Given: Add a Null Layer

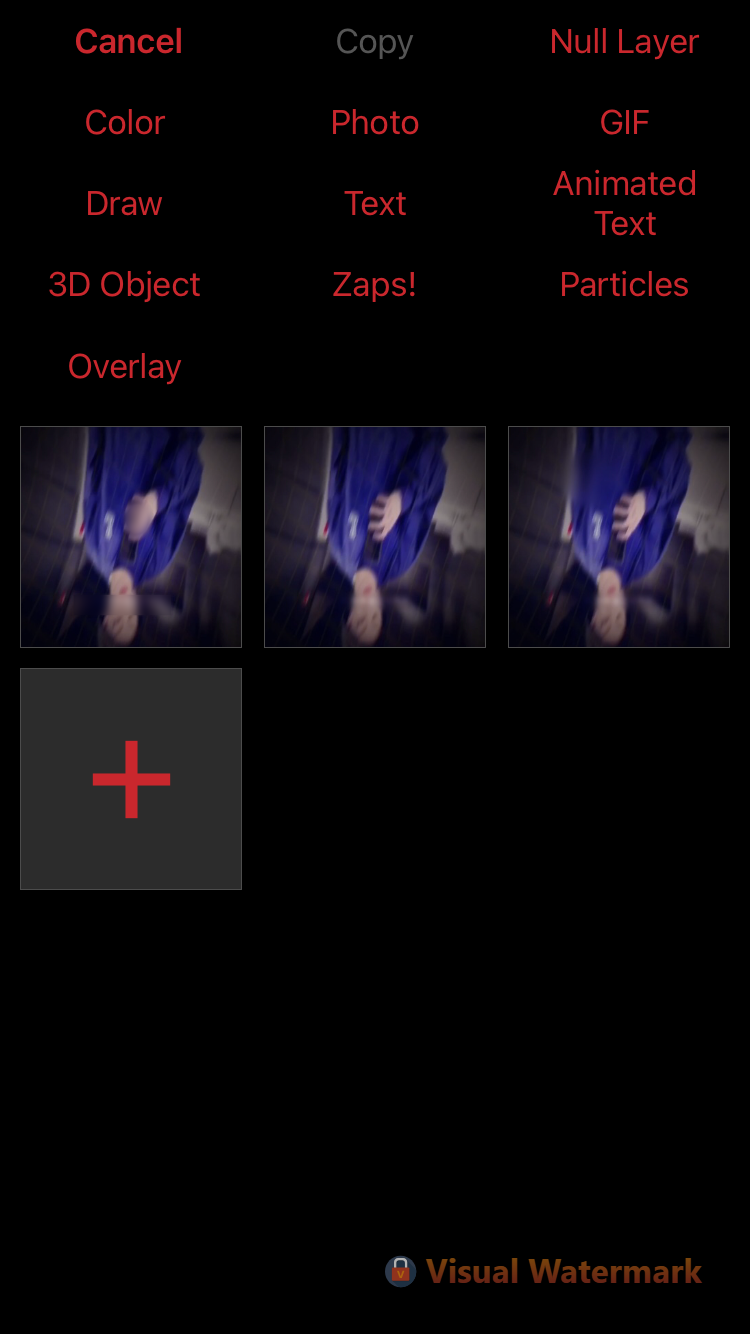Looking at the screenshot, I should click(624, 42).
